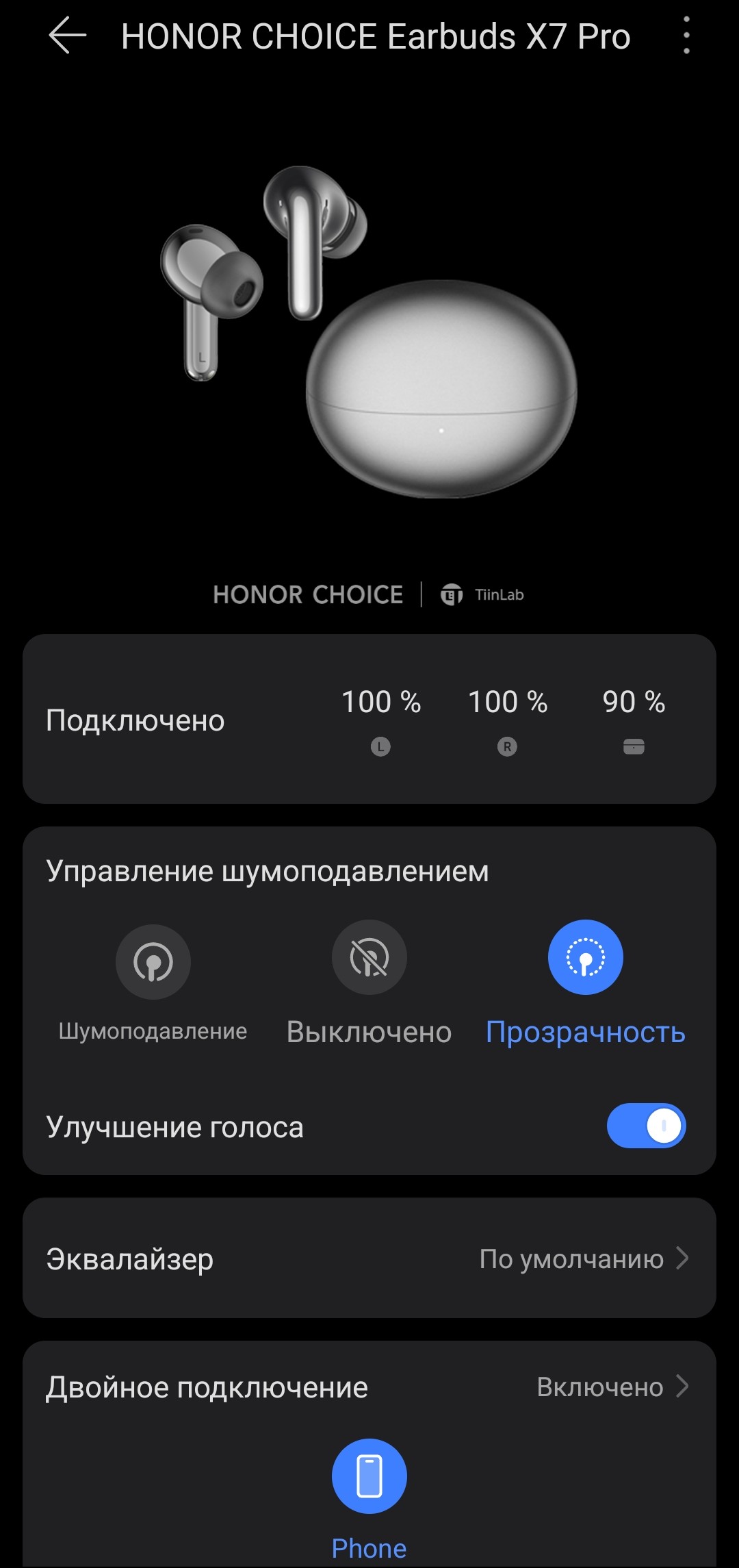The image size is (739, 1568).
Task: Switch noise control to Выключено
Action: pos(369,958)
